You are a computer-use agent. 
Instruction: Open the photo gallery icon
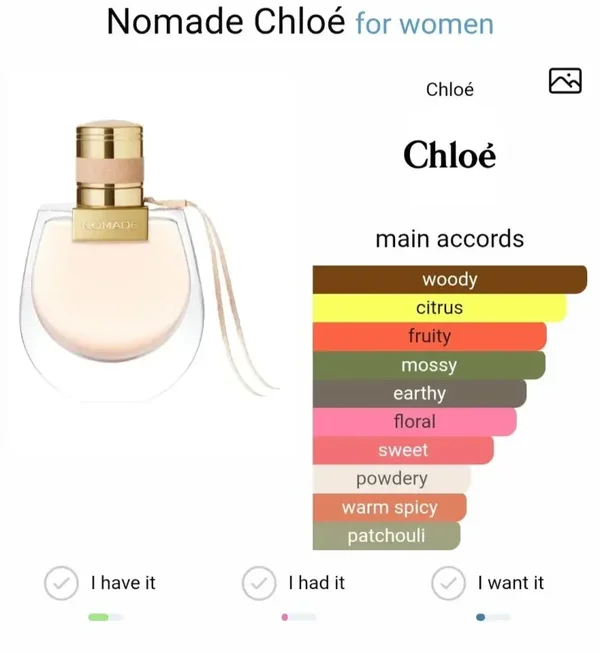[x=565, y=81]
